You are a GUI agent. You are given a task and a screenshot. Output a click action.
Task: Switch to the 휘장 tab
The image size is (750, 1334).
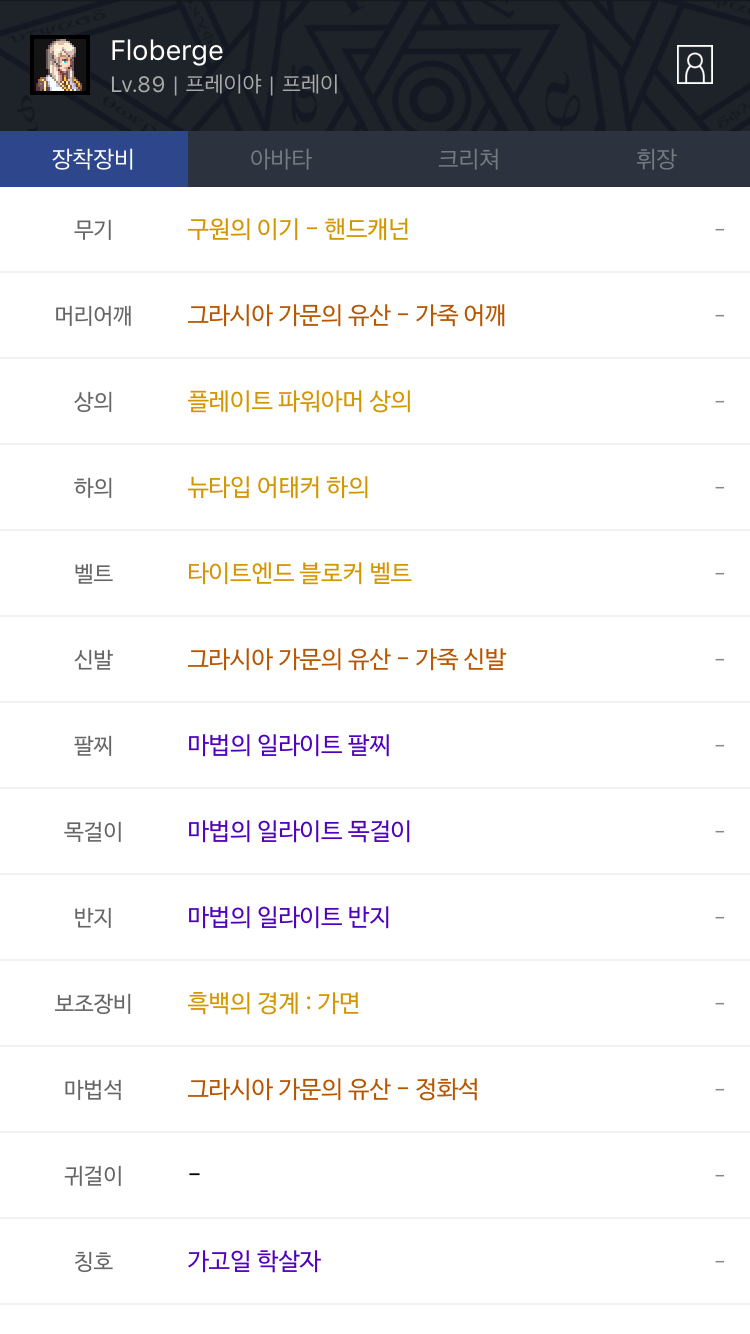(656, 159)
